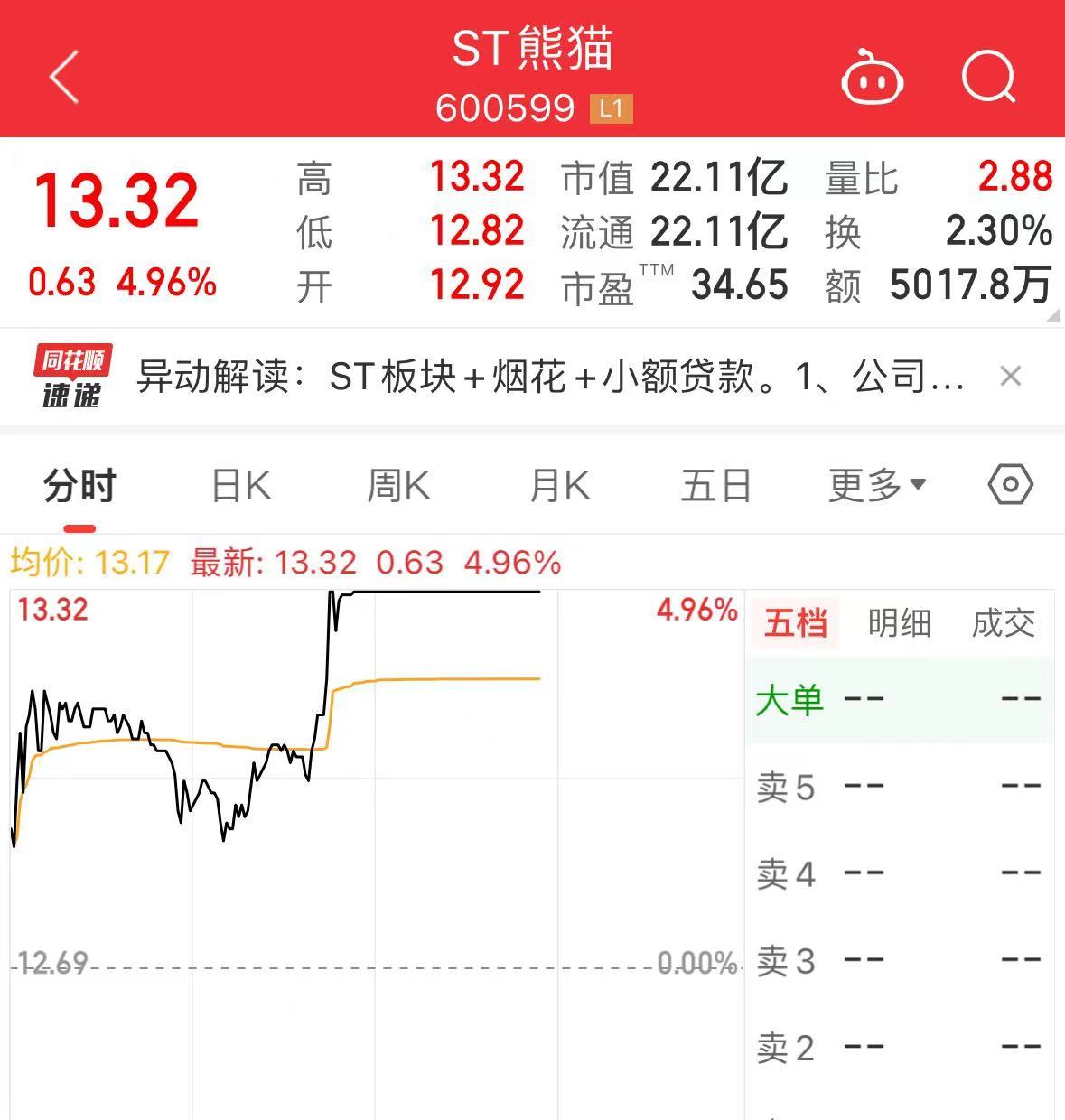Switch to the 日K tab
Screen dimensions: 1065x1120
coord(240,485)
